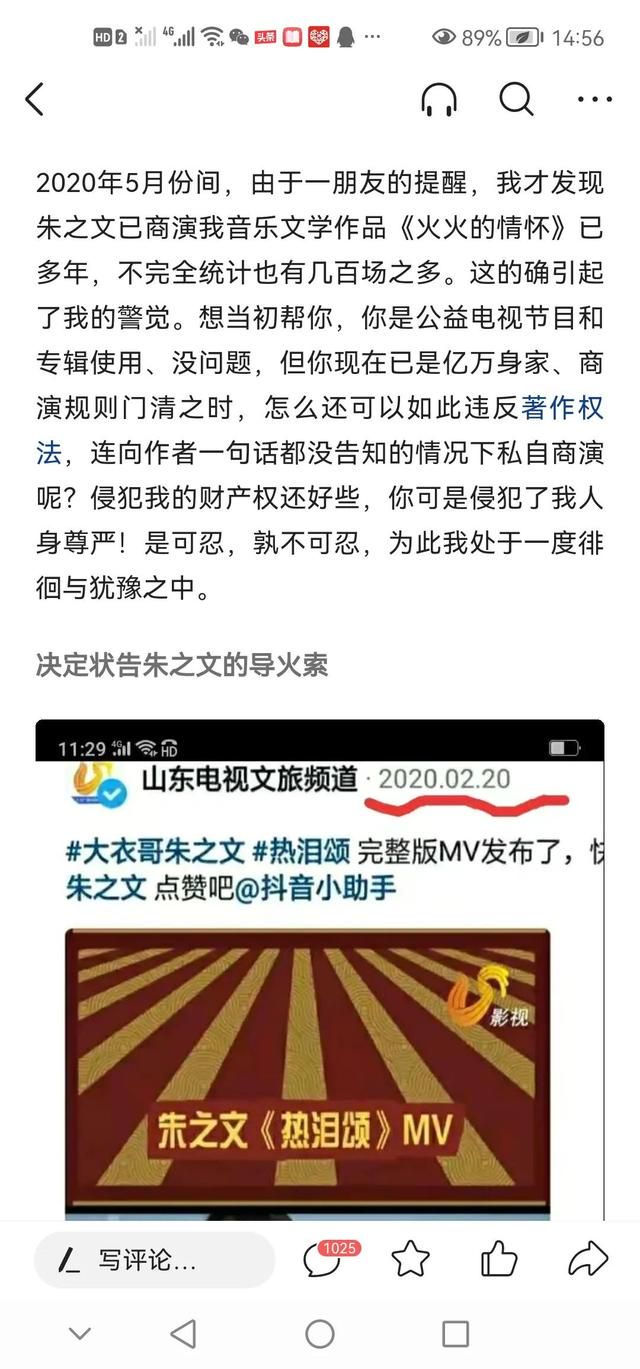640x1369 pixels.
Task: Open search with the magnifier icon
Action: pyautogui.click(x=516, y=99)
